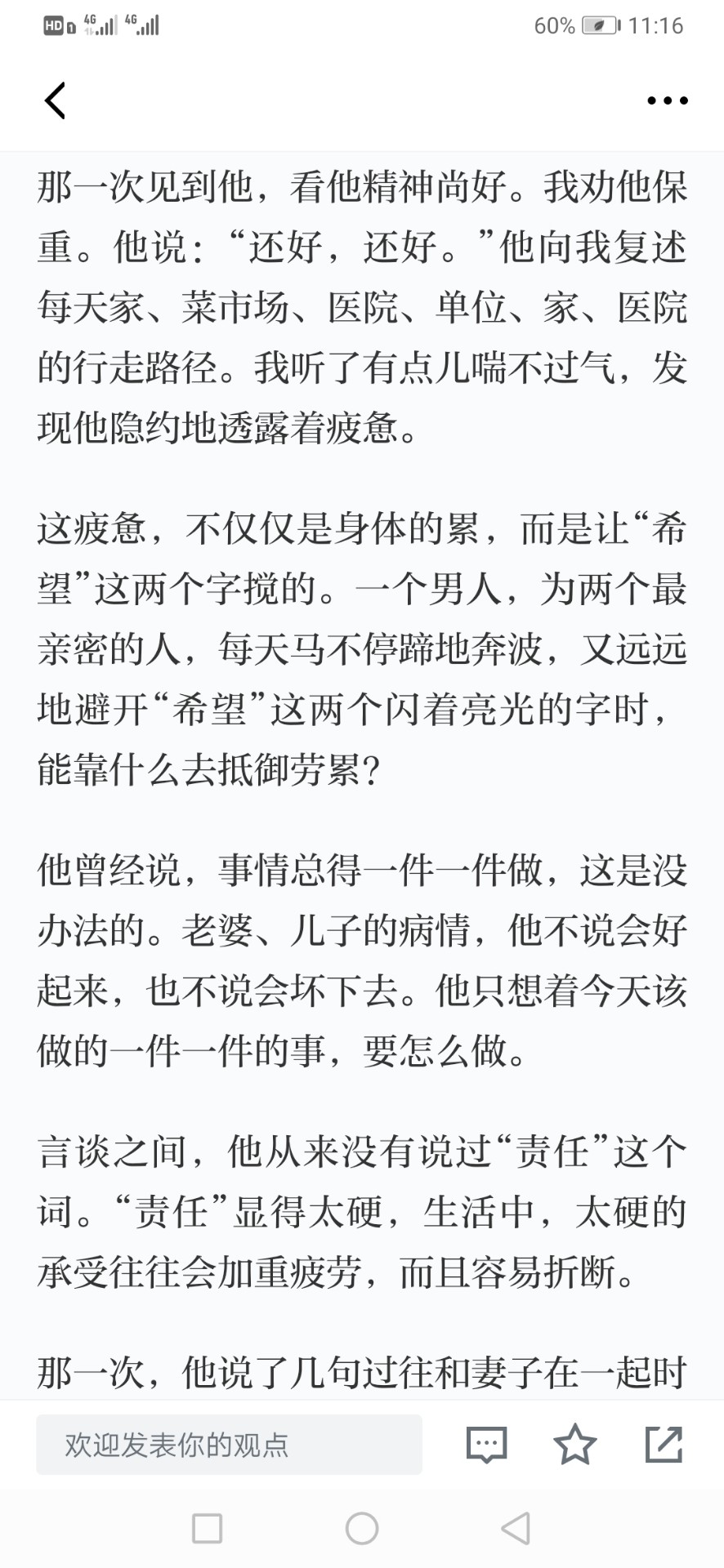Image resolution: width=724 pixels, height=1568 pixels.
Task: Open the three-dot overflow menu
Action: pos(667,100)
